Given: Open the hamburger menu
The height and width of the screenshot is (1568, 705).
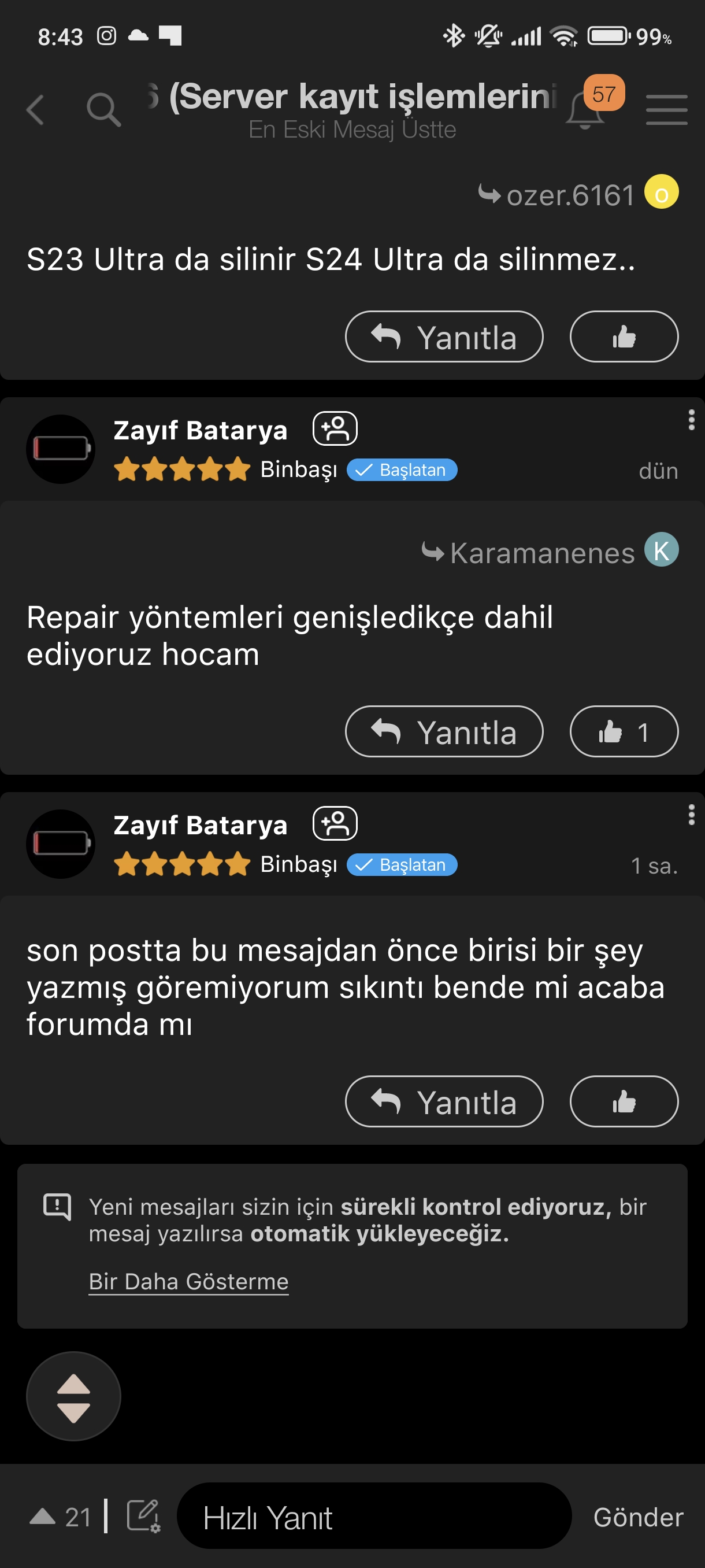Looking at the screenshot, I should 666,110.
